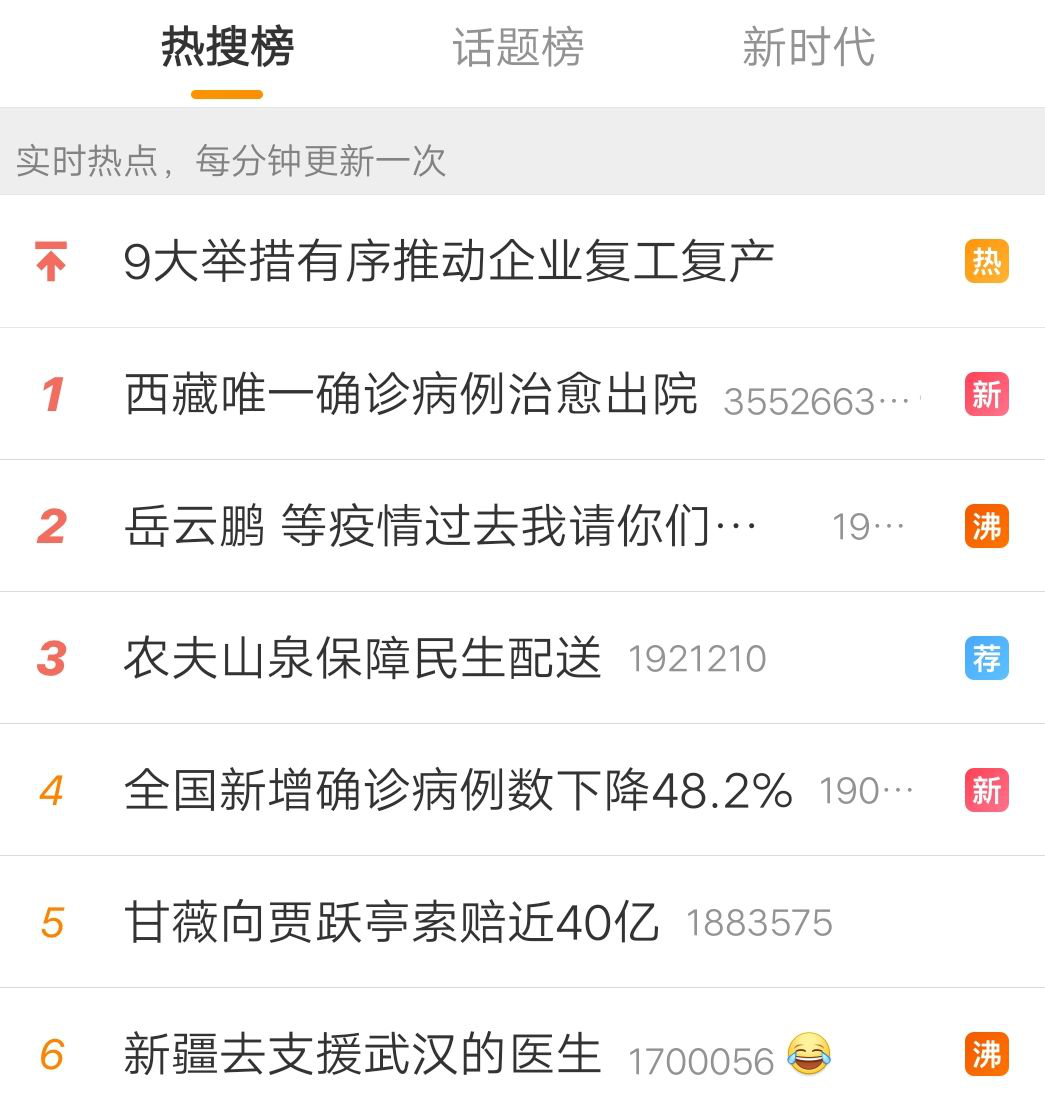The width and height of the screenshot is (1045, 1113).
Task: View 农夫山泉保障民生配送 topic
Action: (x=363, y=659)
